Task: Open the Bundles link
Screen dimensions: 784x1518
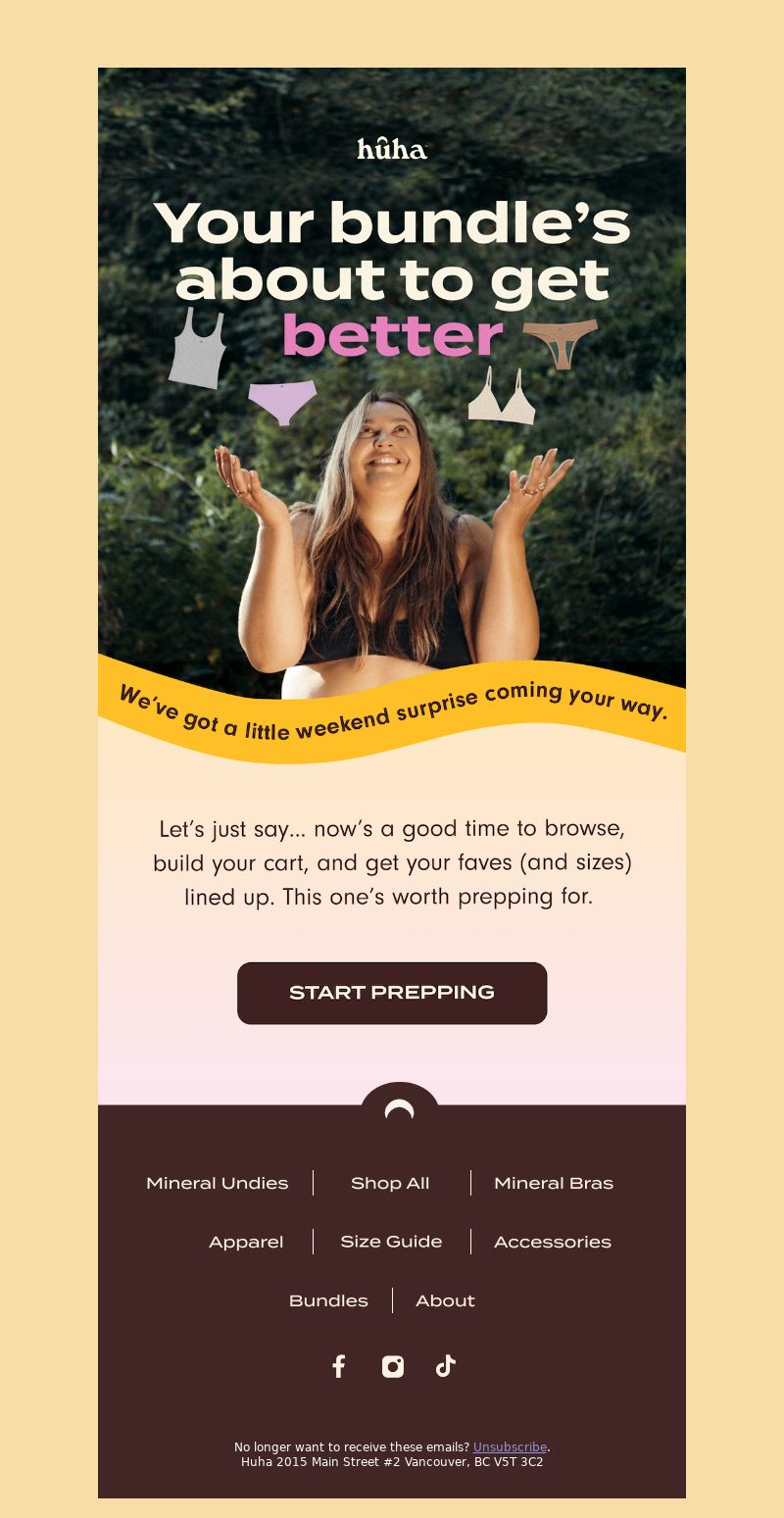Action: (x=328, y=1300)
